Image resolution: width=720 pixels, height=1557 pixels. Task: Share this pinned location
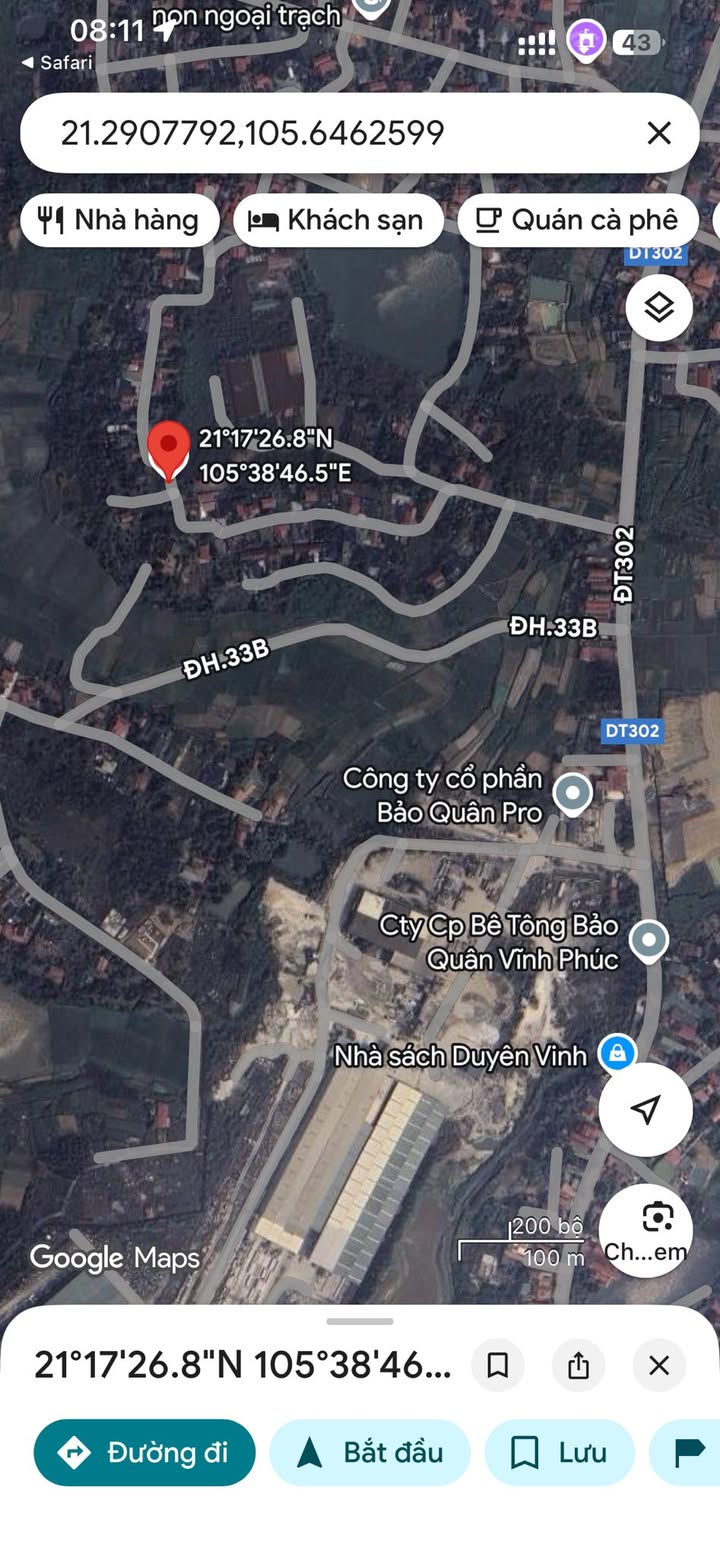578,1365
